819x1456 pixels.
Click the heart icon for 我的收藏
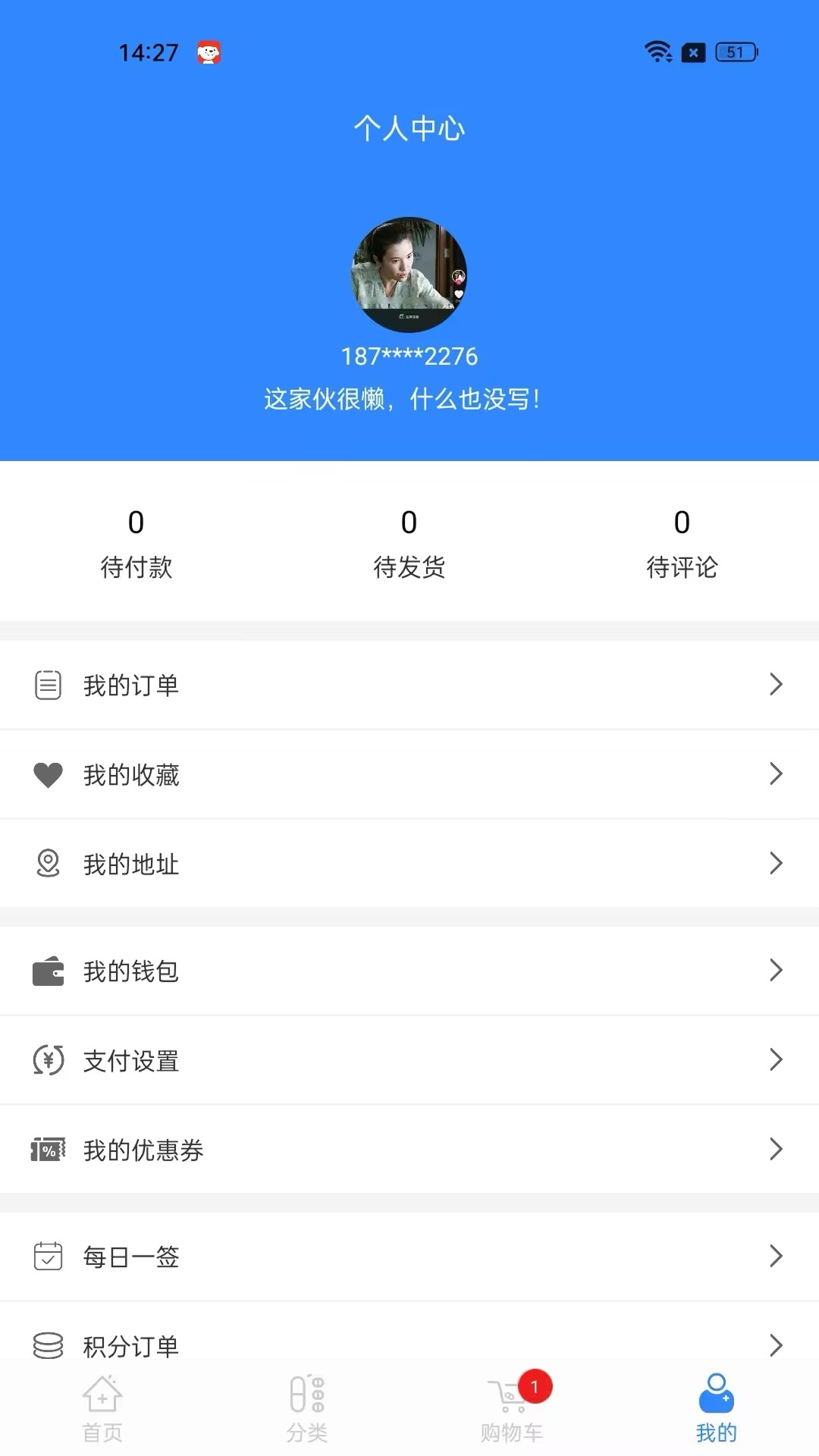click(x=48, y=774)
